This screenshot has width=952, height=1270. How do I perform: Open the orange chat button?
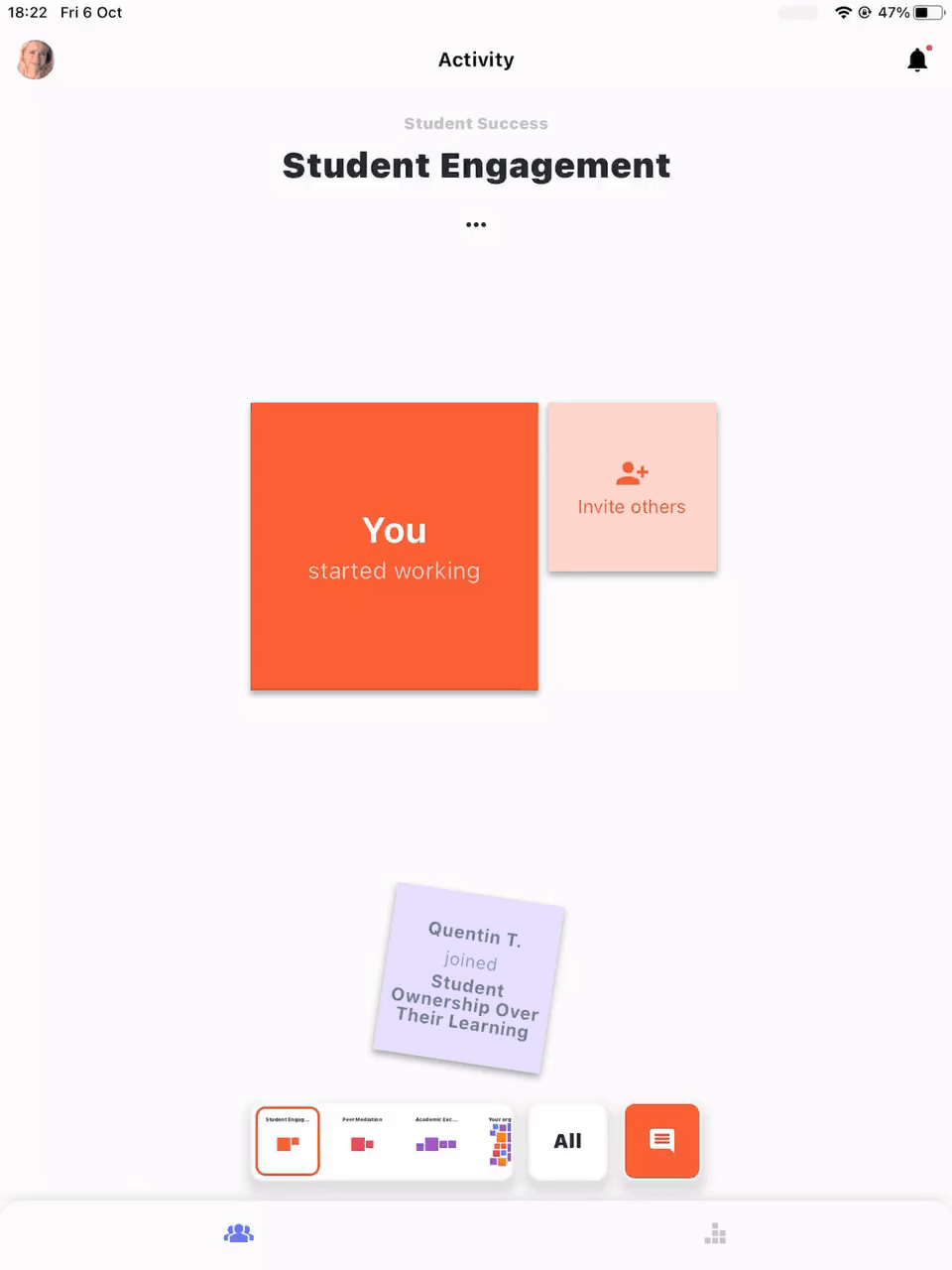pos(661,1141)
